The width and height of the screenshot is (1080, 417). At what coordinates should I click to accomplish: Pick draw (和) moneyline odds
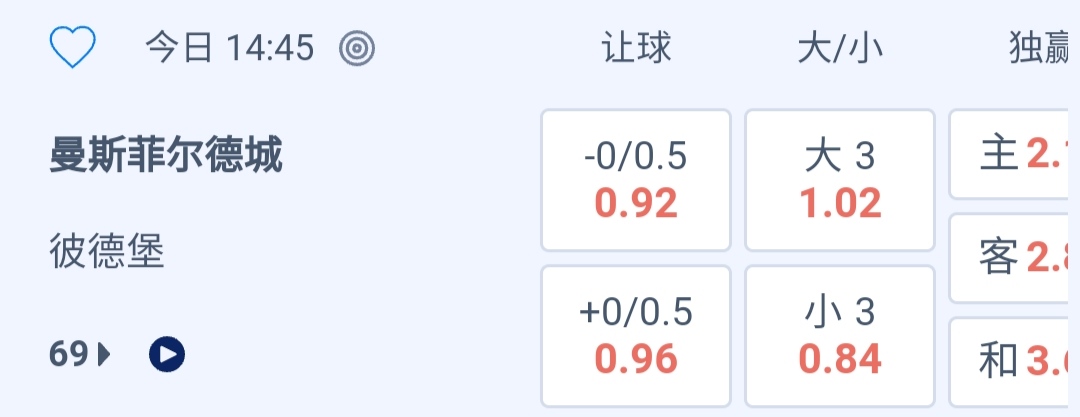click(1015, 361)
